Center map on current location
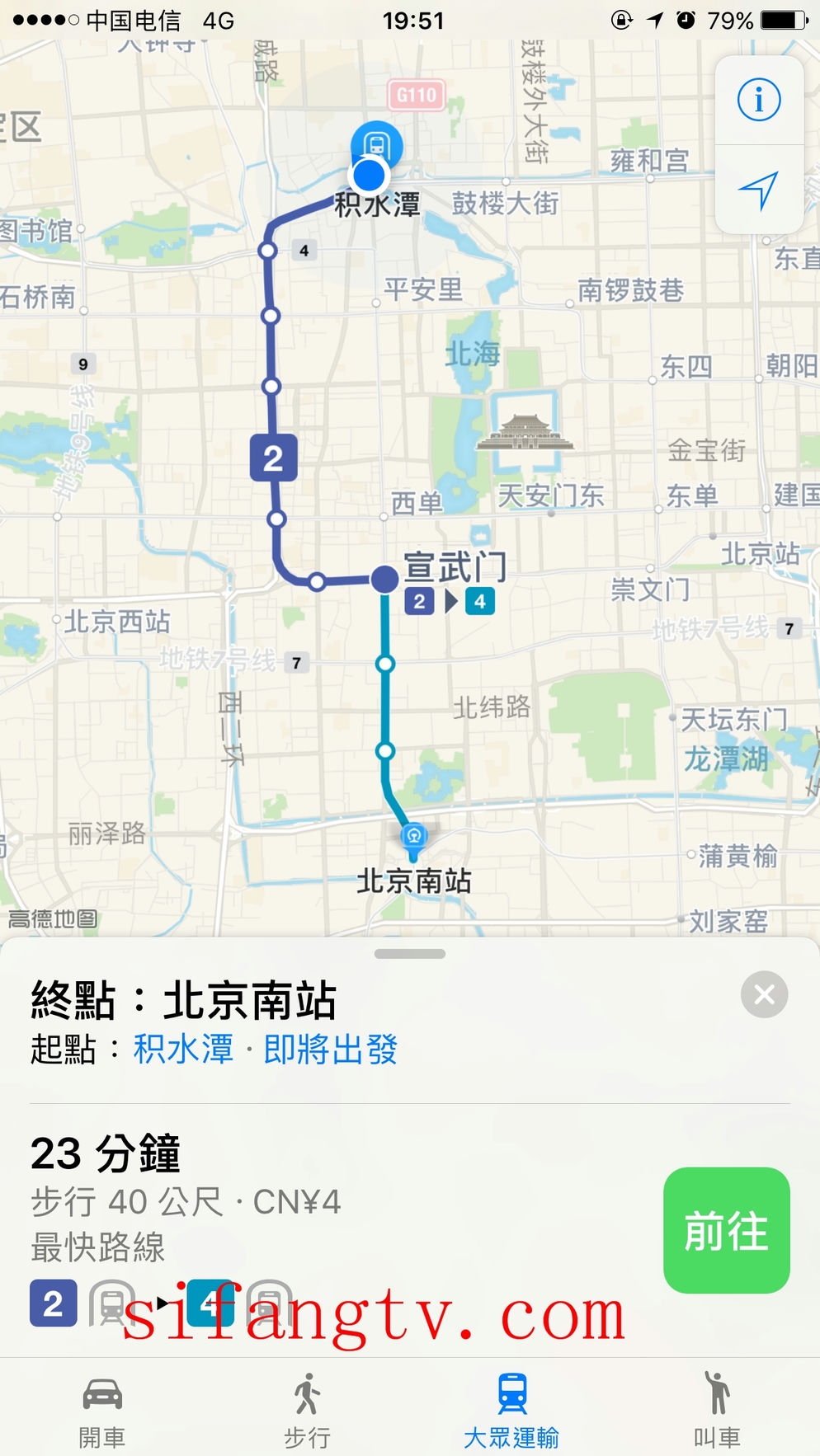Image resolution: width=820 pixels, height=1456 pixels. (x=758, y=190)
